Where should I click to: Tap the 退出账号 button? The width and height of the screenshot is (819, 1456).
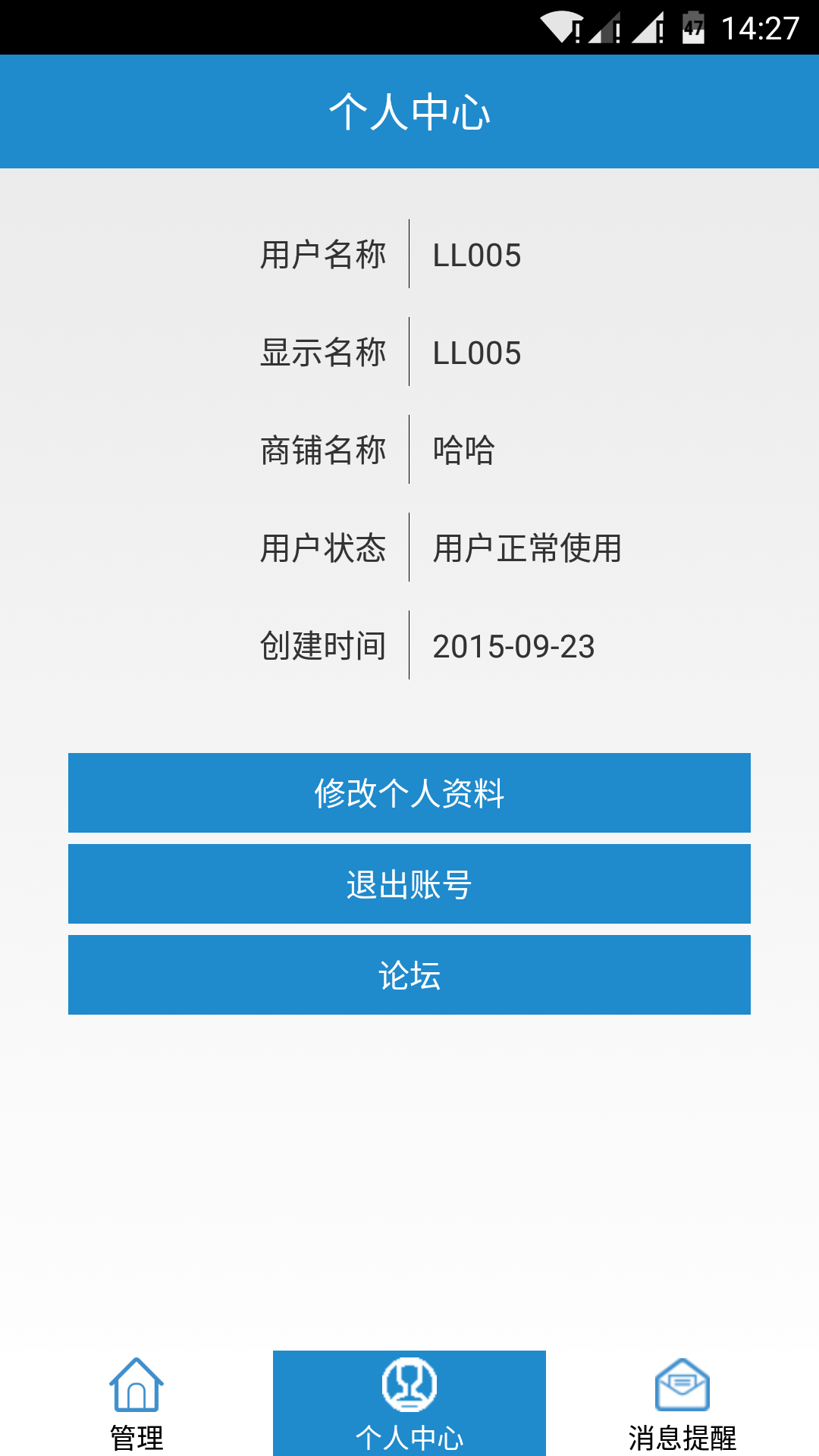[409, 883]
